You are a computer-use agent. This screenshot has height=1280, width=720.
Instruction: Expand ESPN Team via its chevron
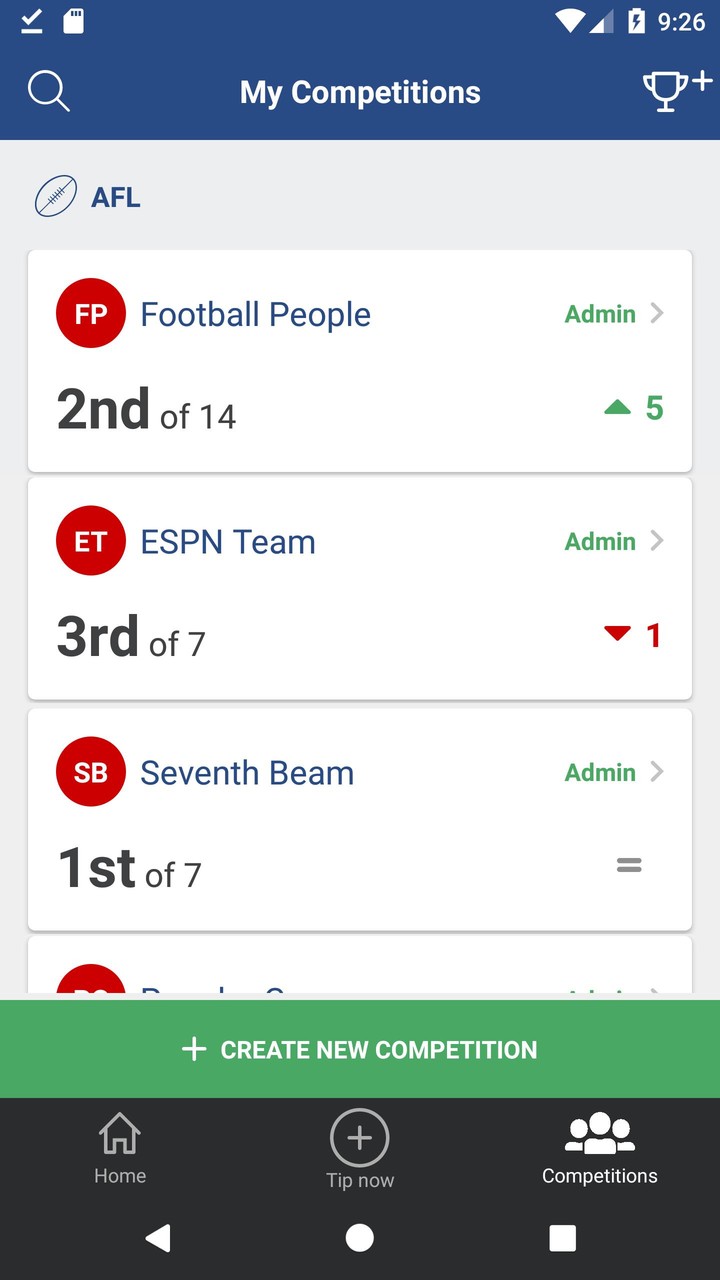[x=657, y=540]
